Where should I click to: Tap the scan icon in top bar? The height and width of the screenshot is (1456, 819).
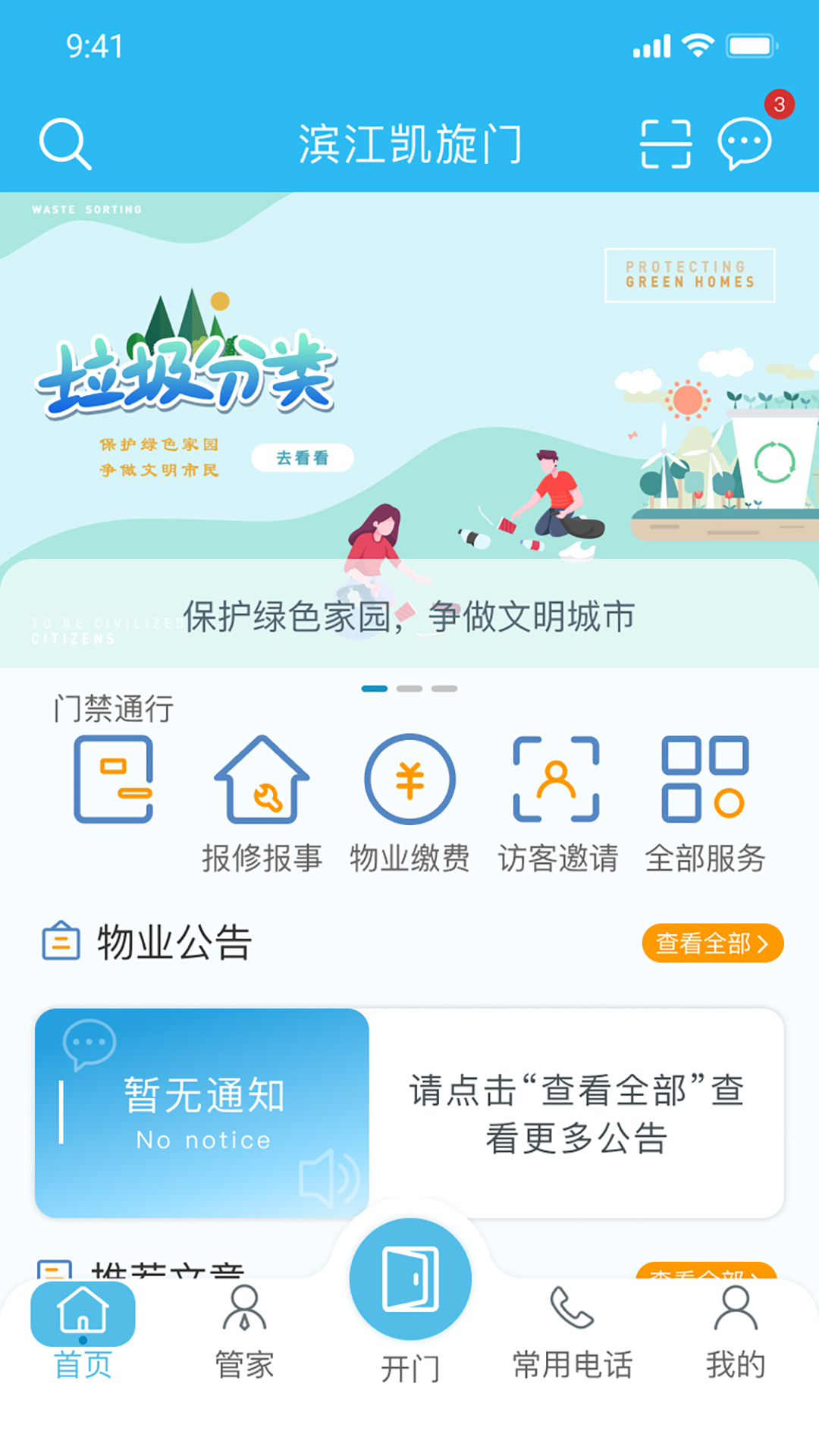(665, 142)
